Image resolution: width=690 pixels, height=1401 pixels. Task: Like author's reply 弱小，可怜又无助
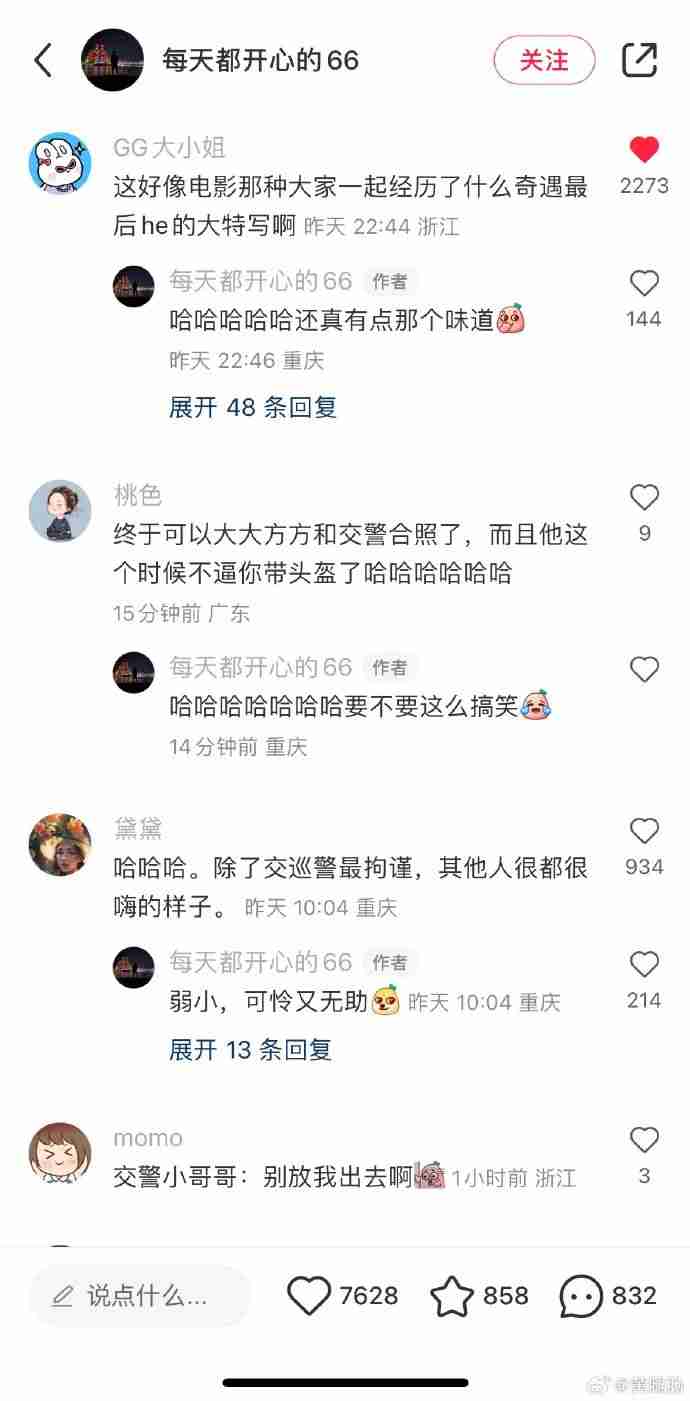coord(644,965)
